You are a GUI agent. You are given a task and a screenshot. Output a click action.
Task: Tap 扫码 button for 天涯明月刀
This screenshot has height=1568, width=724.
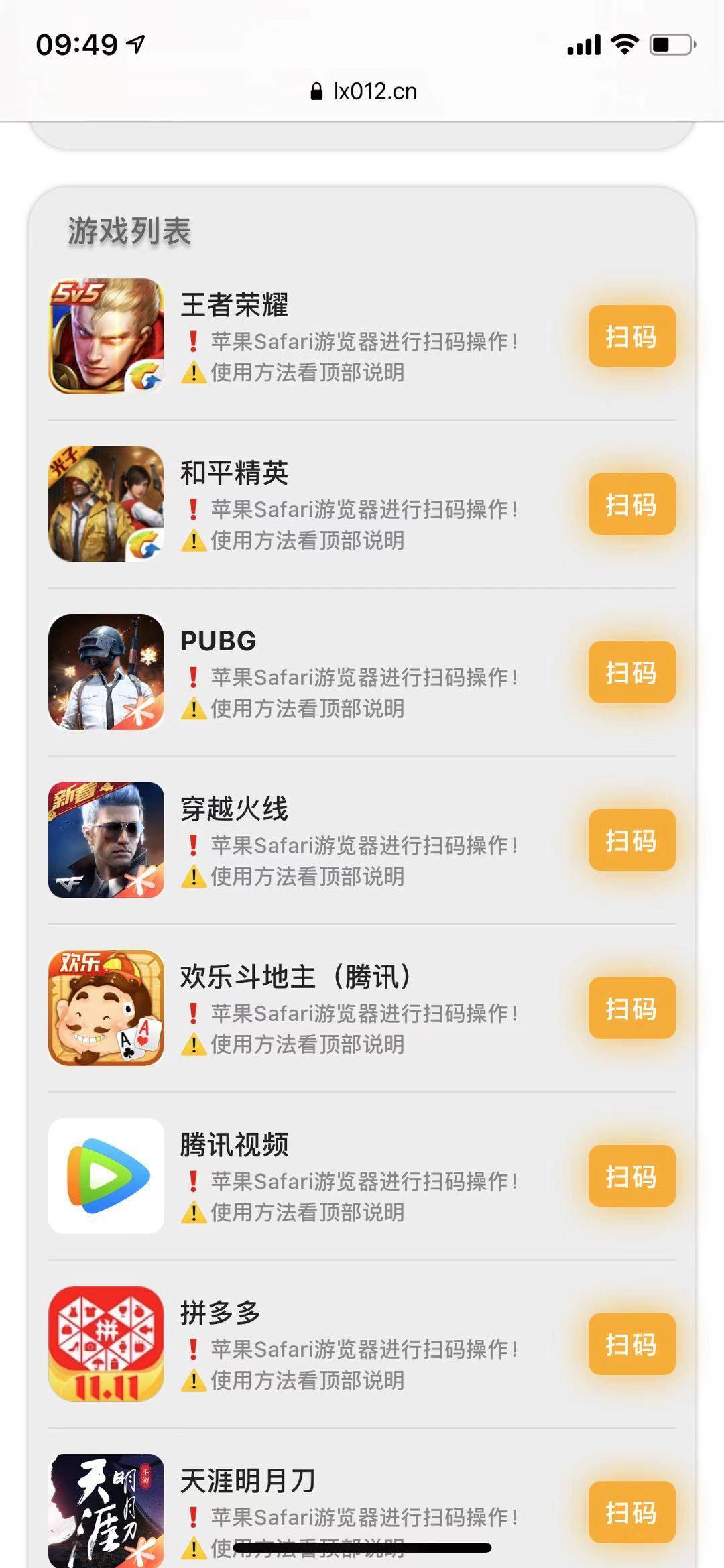(x=631, y=1512)
